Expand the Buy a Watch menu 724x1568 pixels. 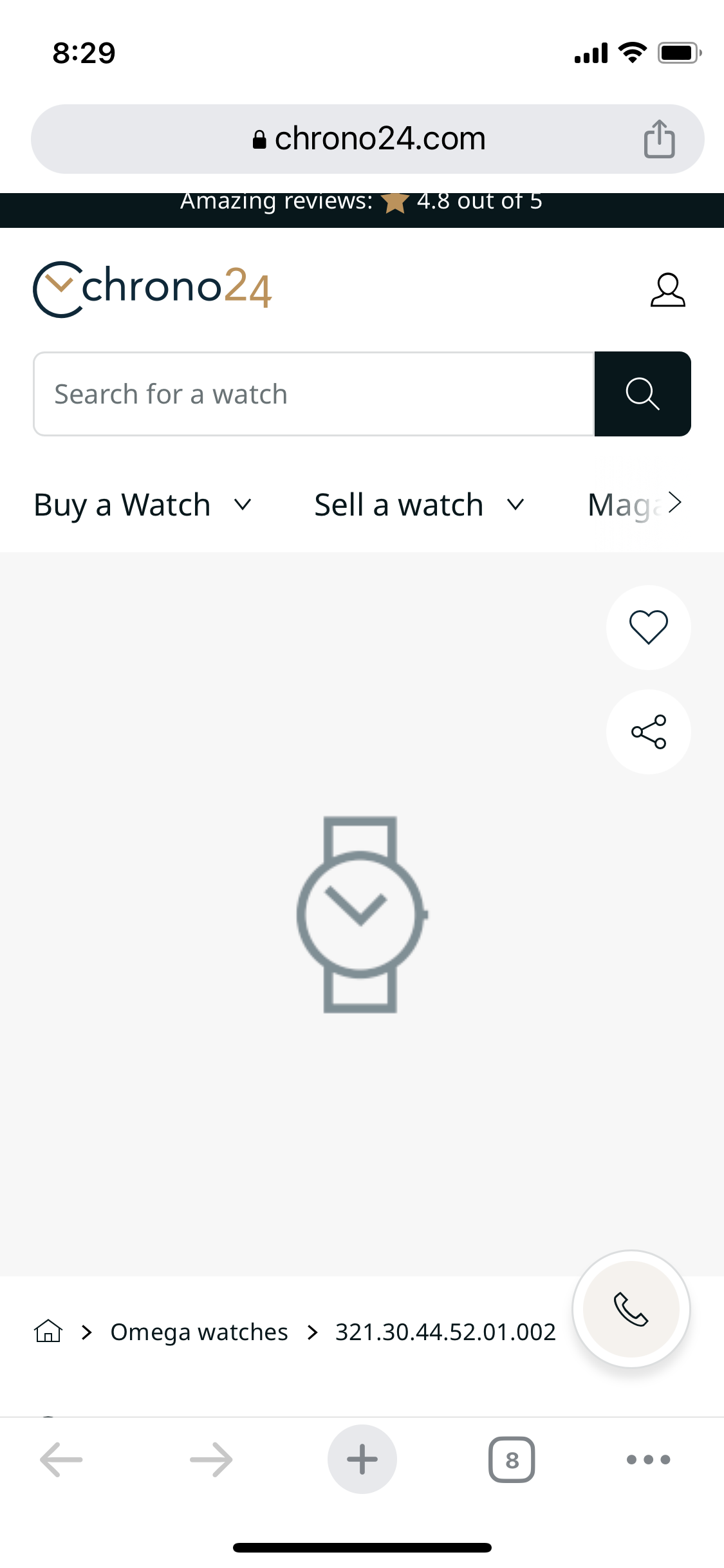pyautogui.click(x=142, y=505)
